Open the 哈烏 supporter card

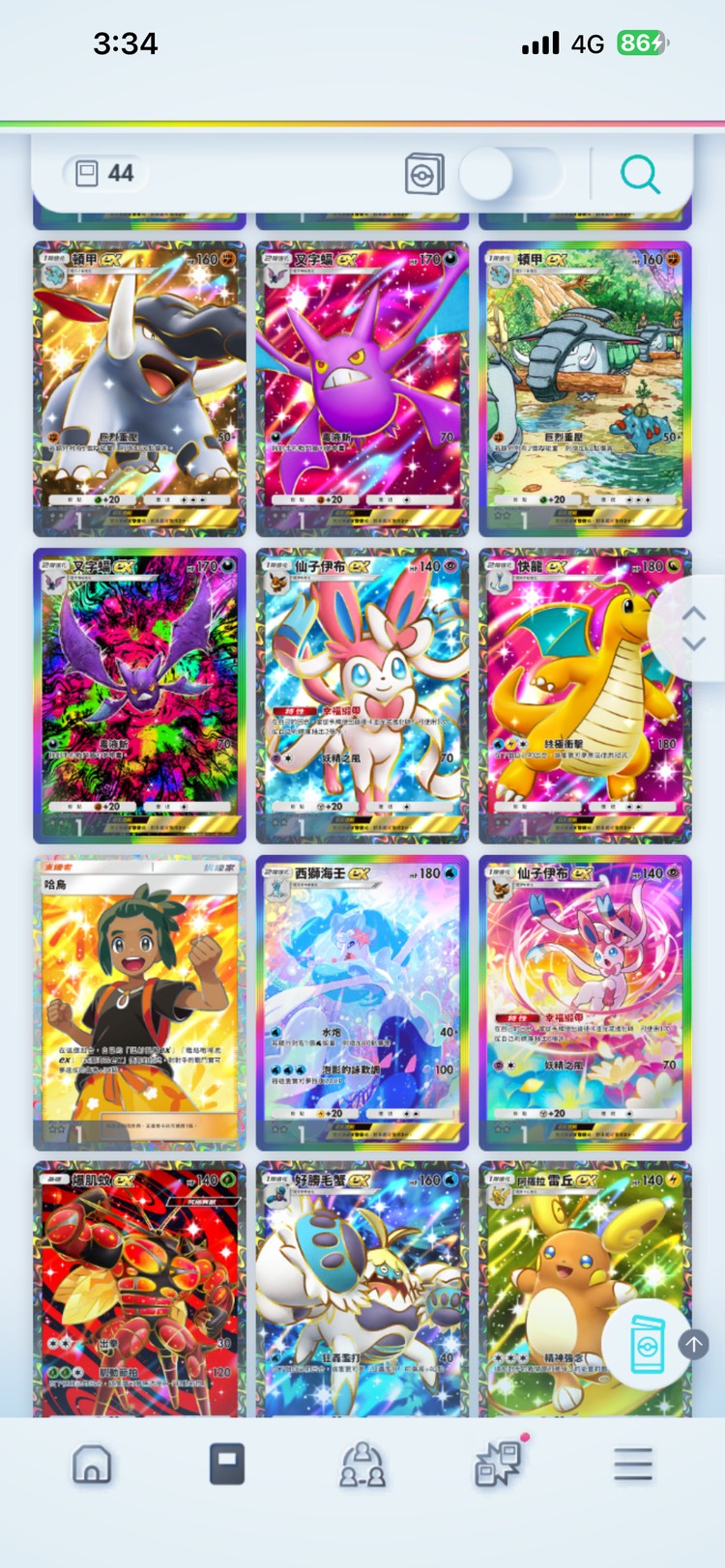pyautogui.click(x=139, y=1002)
